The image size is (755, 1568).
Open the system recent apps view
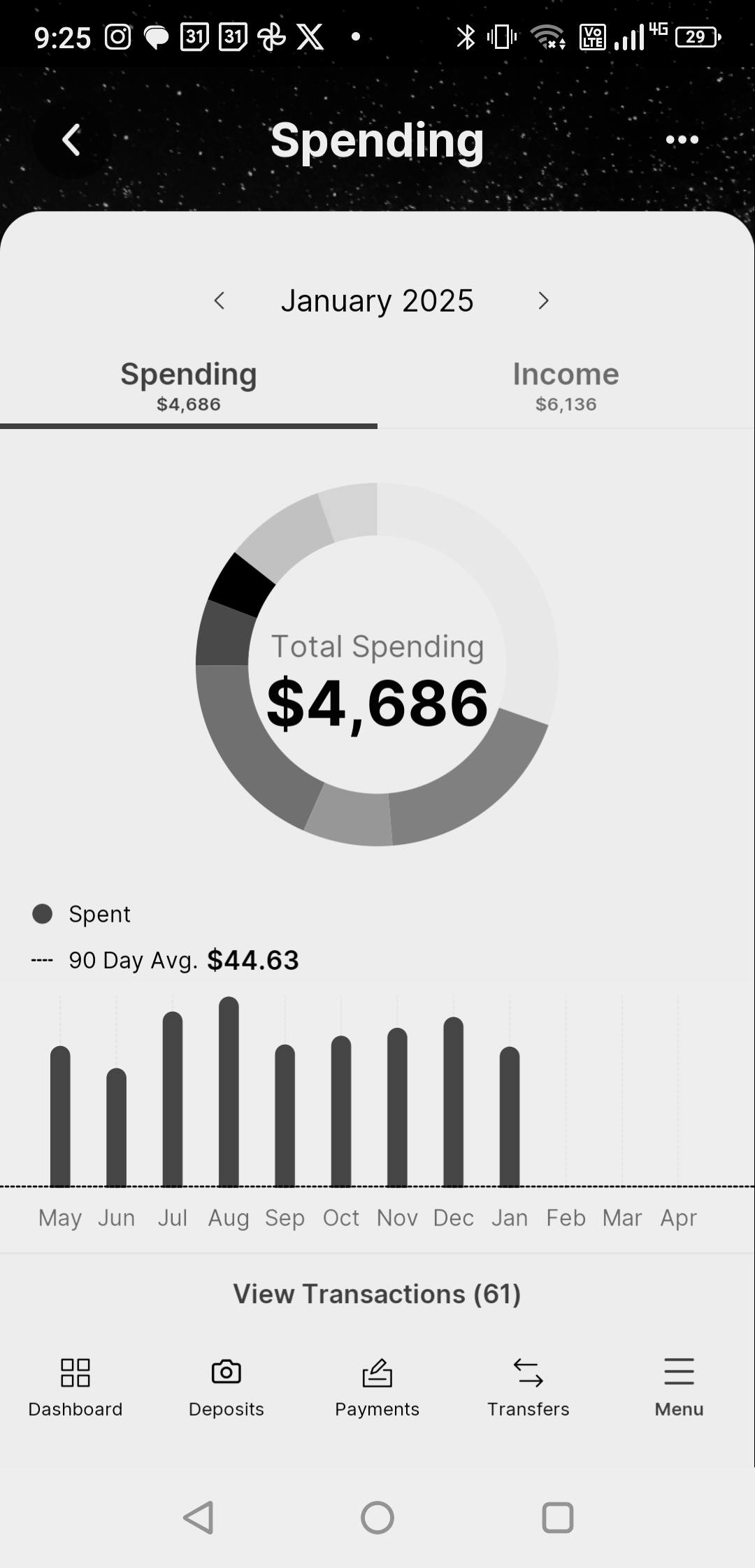557,1518
